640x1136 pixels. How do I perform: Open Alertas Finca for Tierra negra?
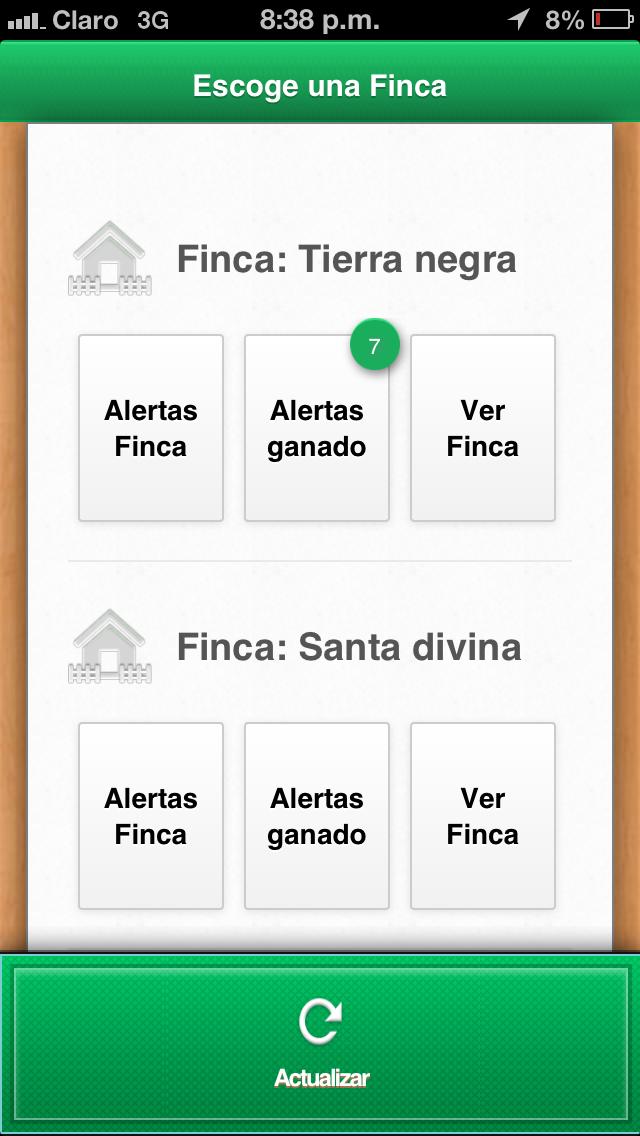point(151,427)
